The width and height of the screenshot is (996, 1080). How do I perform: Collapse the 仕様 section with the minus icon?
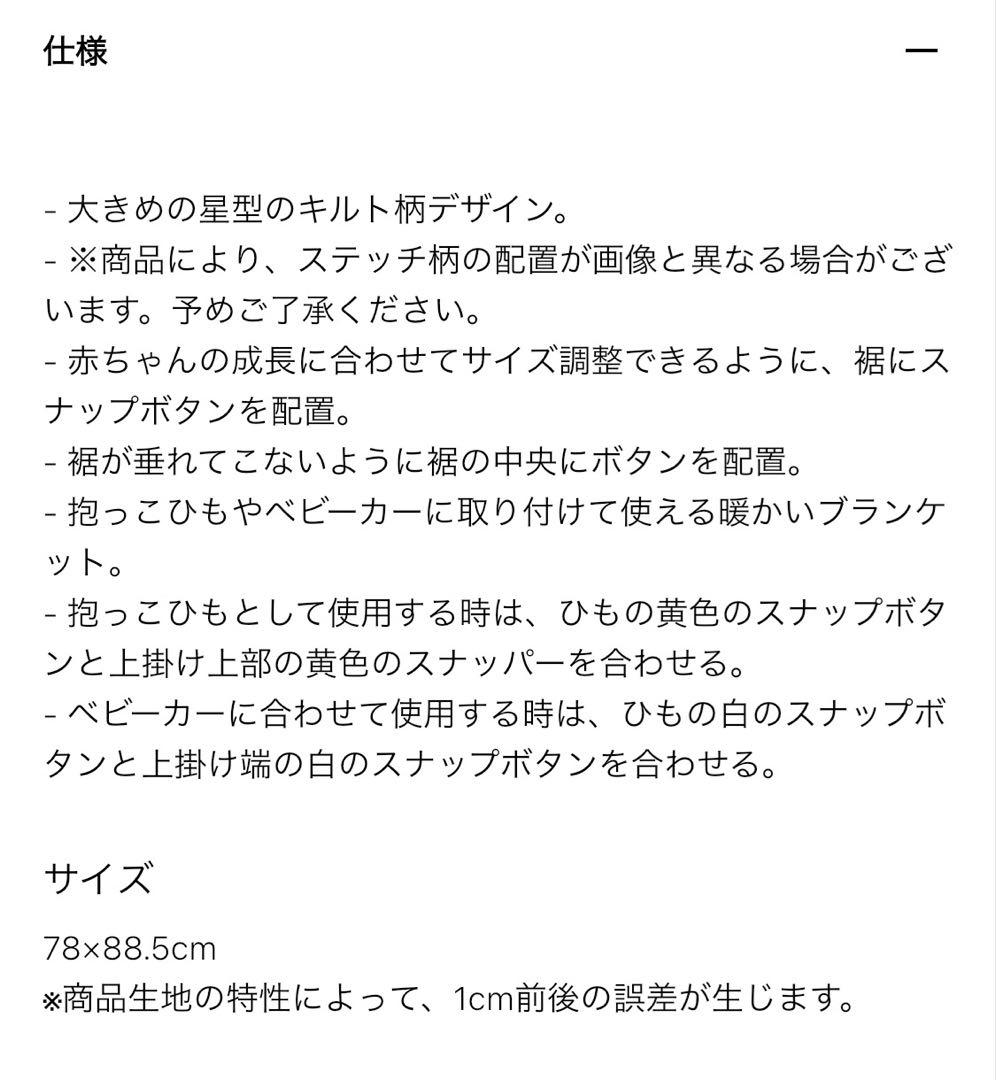921,51
